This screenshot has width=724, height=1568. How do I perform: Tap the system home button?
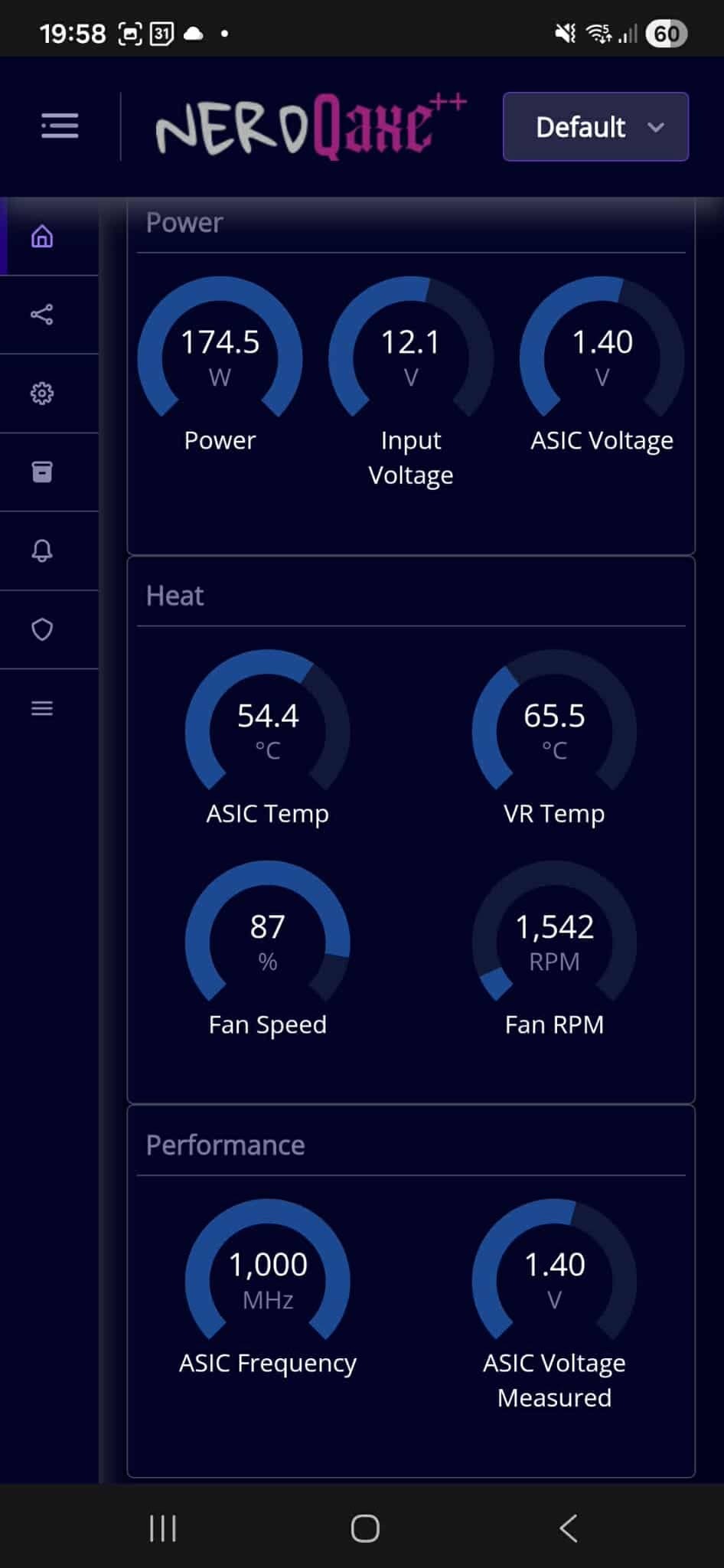[x=365, y=1528]
